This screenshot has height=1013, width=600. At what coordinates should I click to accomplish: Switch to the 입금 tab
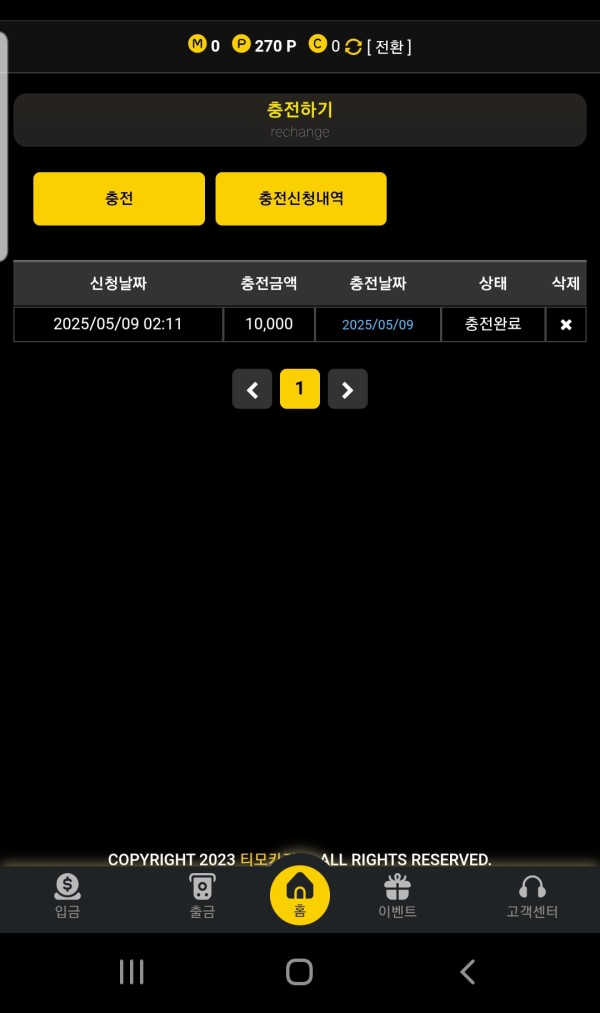[67, 896]
